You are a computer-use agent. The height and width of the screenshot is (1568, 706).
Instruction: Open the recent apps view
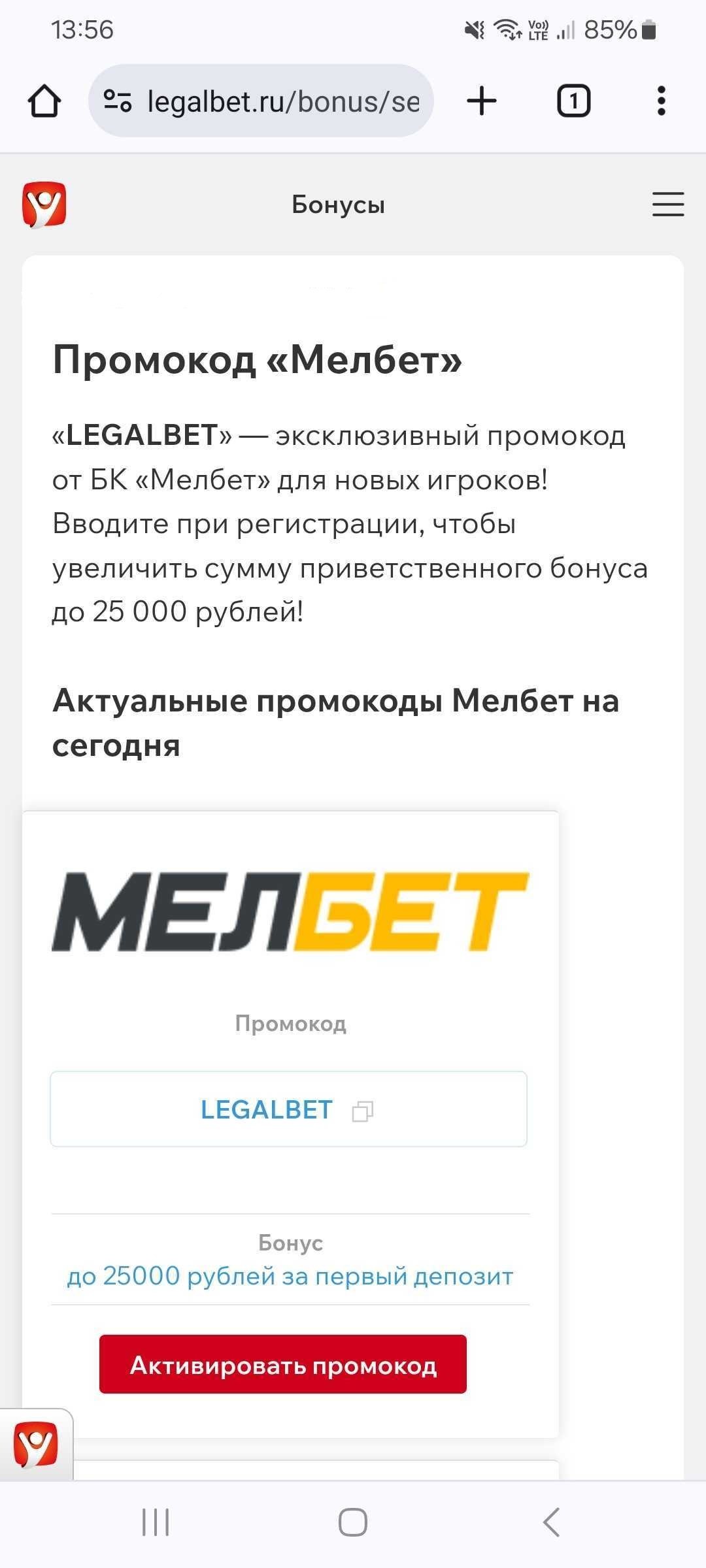coord(156,1522)
